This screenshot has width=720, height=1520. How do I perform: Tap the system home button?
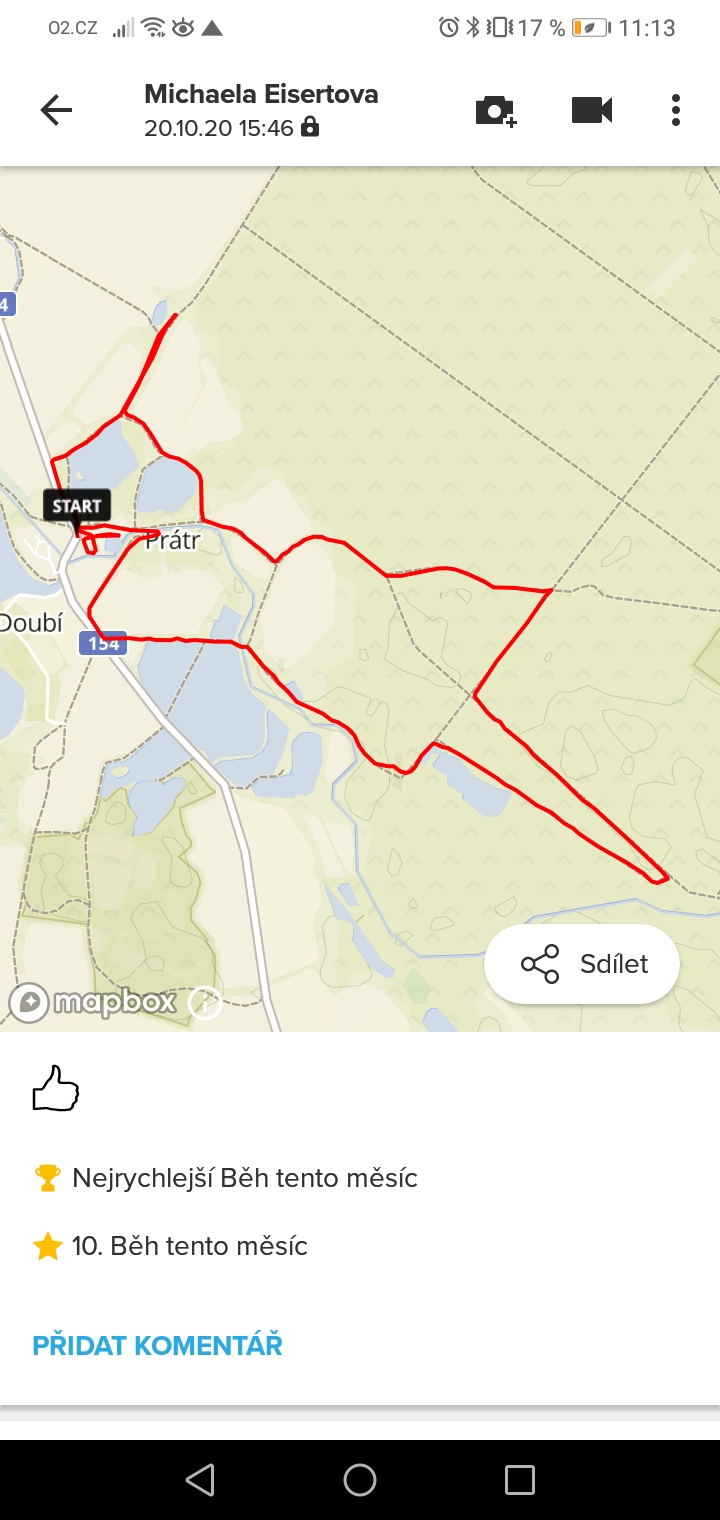(360, 1480)
